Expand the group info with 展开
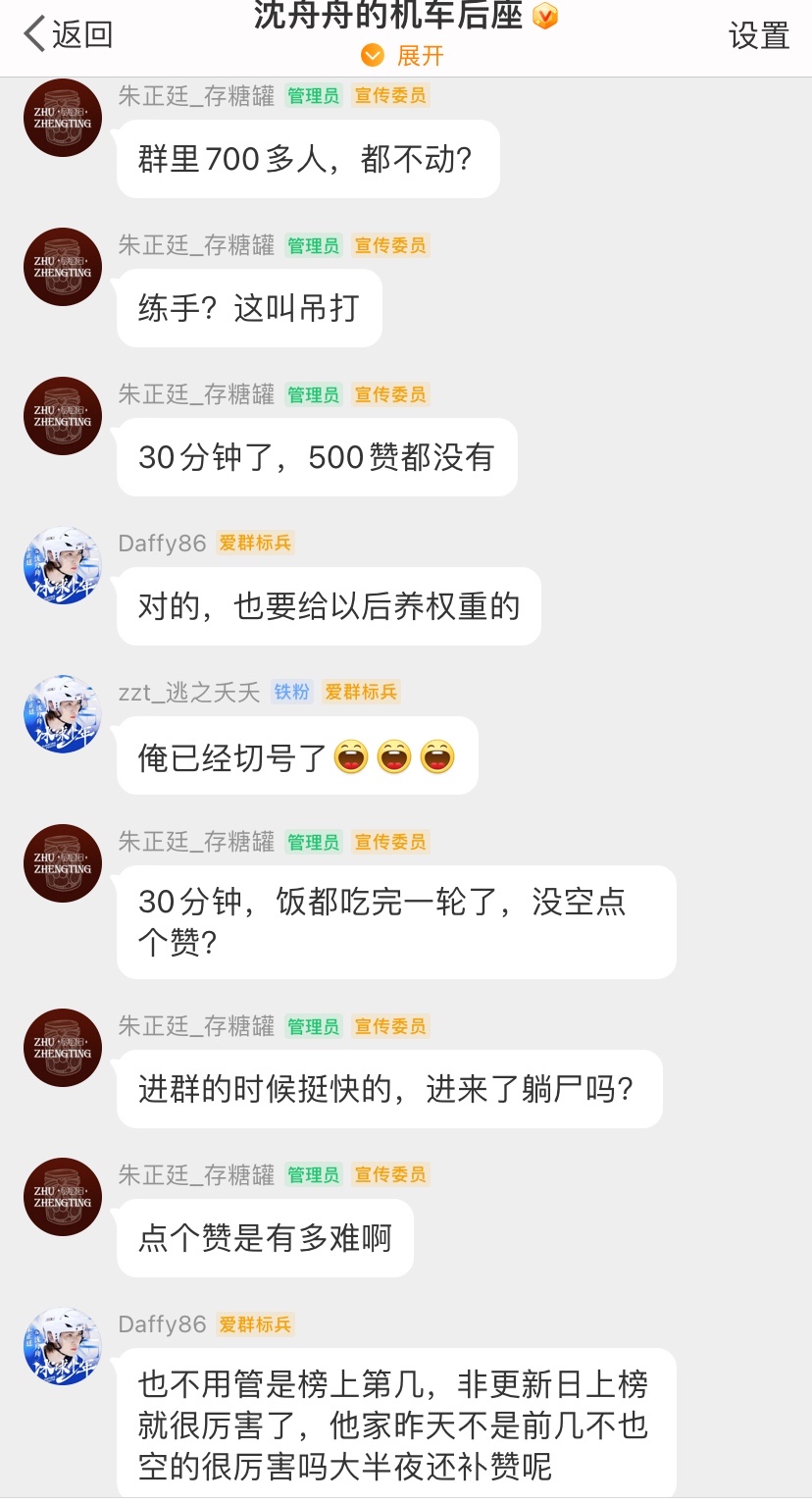This screenshot has height=1503, width=812. click(403, 56)
